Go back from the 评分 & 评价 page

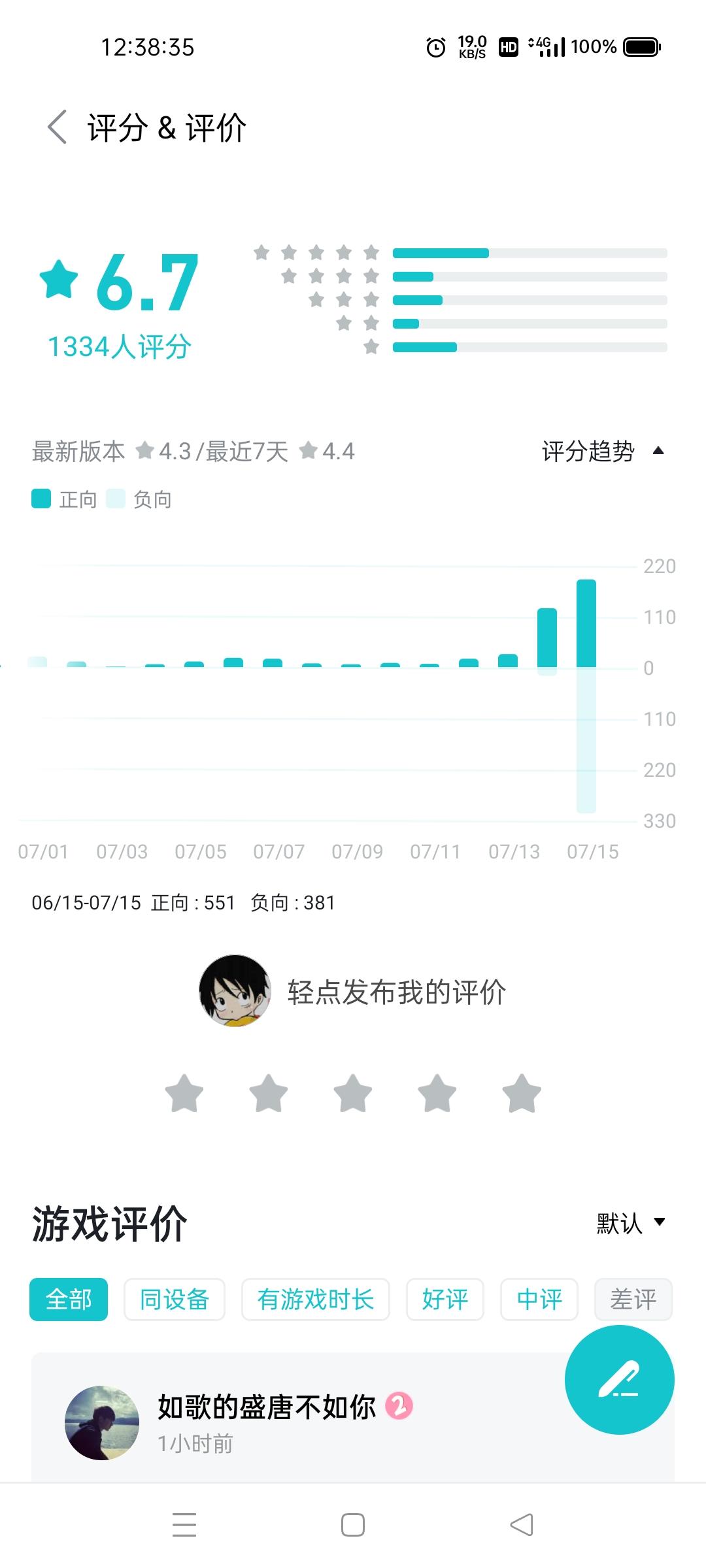58,127
